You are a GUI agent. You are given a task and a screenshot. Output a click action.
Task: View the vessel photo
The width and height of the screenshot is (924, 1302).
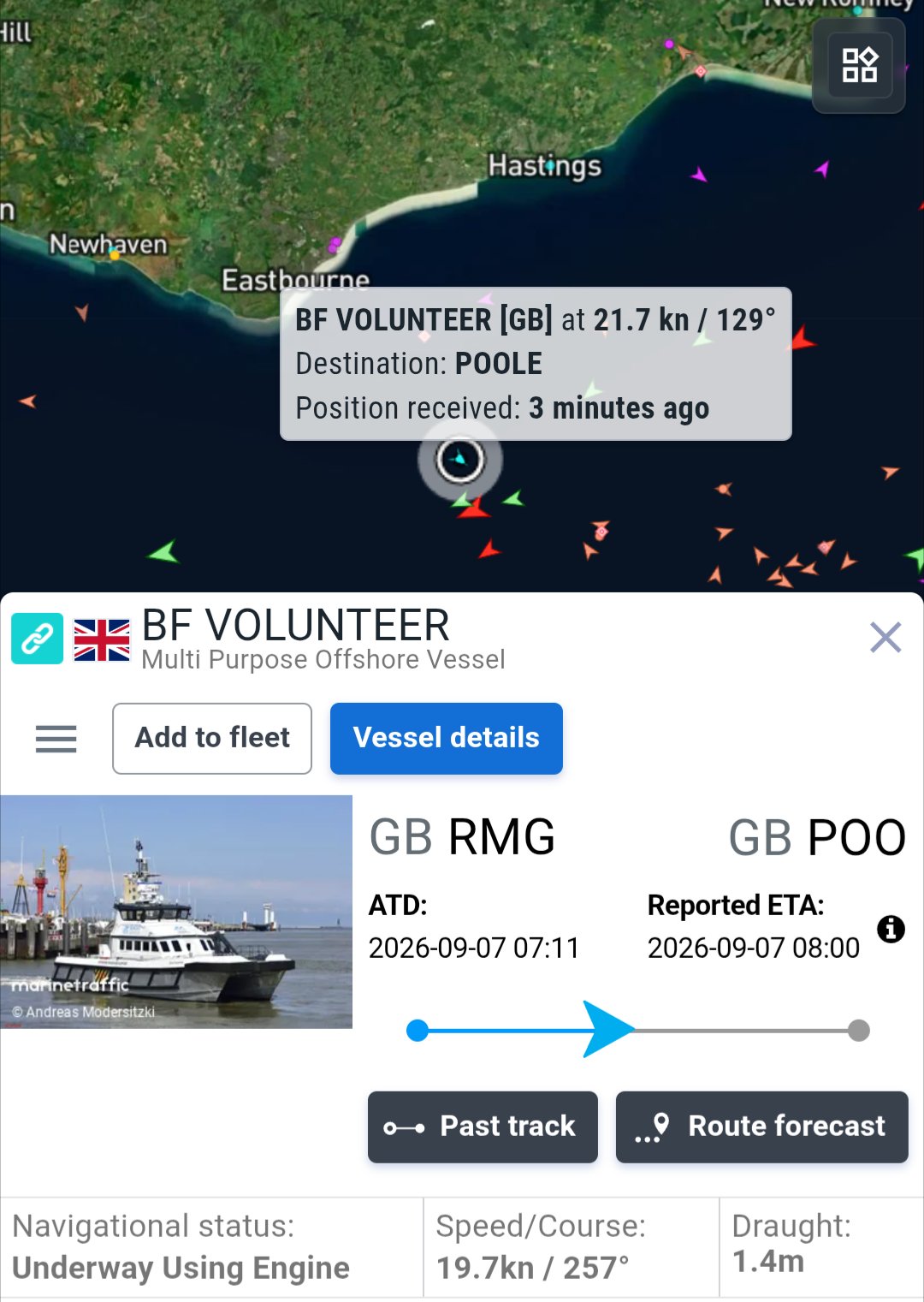176,912
